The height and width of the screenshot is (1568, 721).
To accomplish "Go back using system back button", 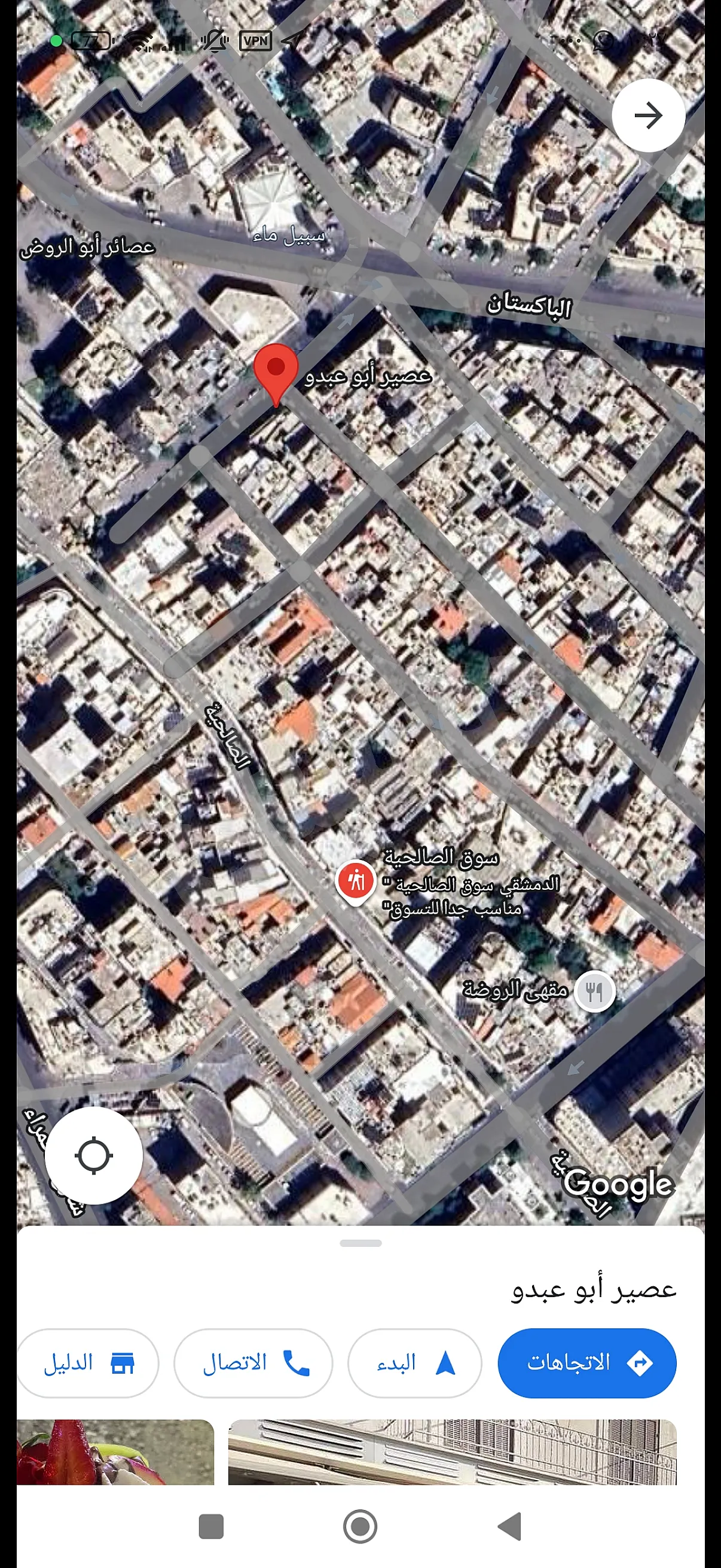I will 509,1526.
